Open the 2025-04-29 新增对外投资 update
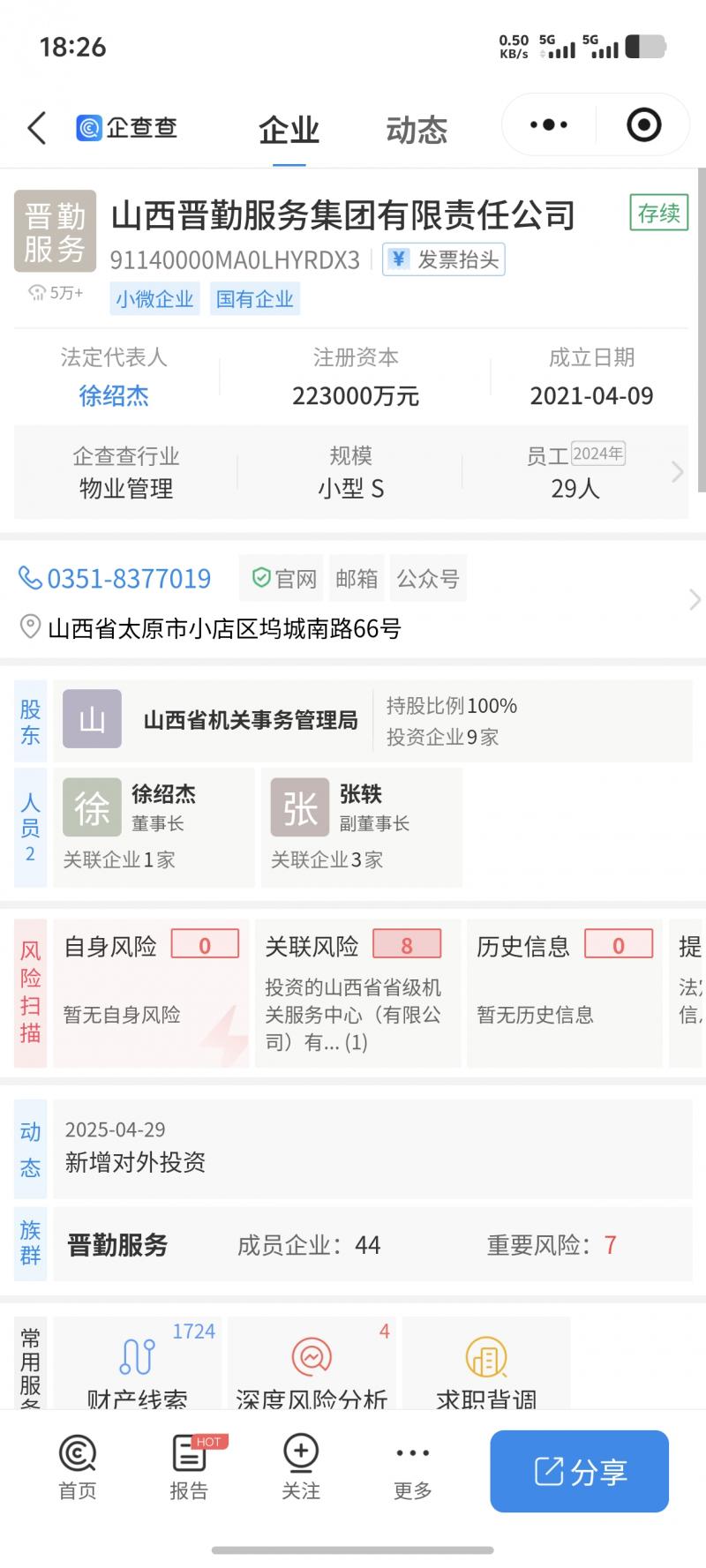 pyautogui.click(x=371, y=1148)
